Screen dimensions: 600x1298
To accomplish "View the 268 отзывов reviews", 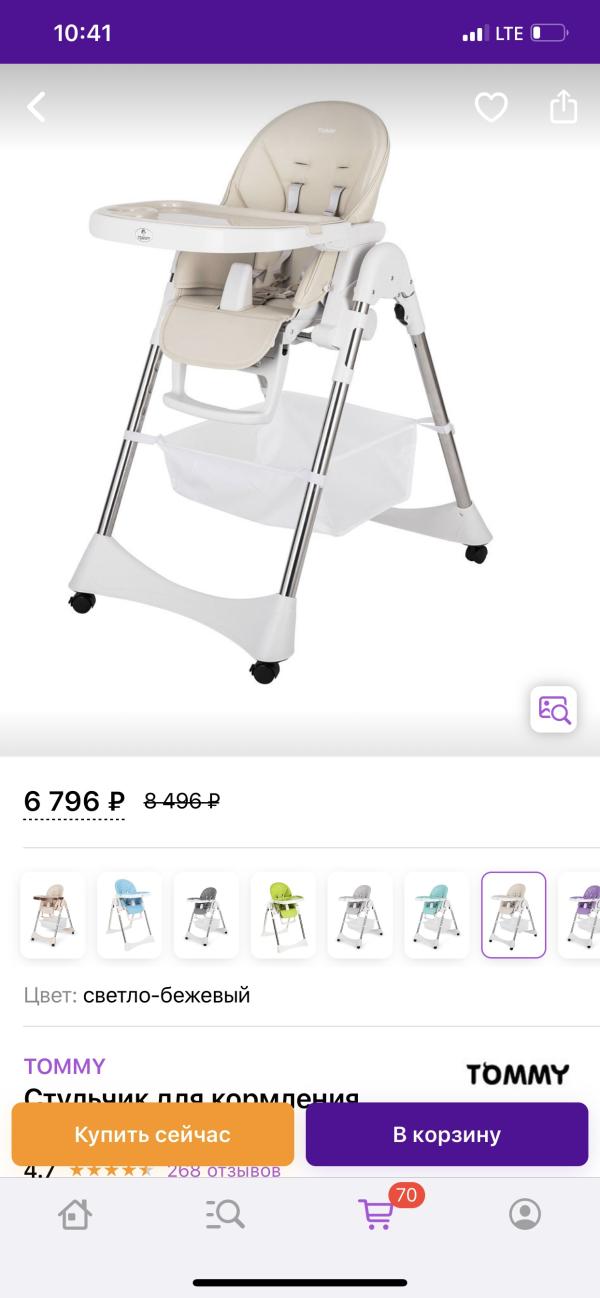I will pos(223,1171).
